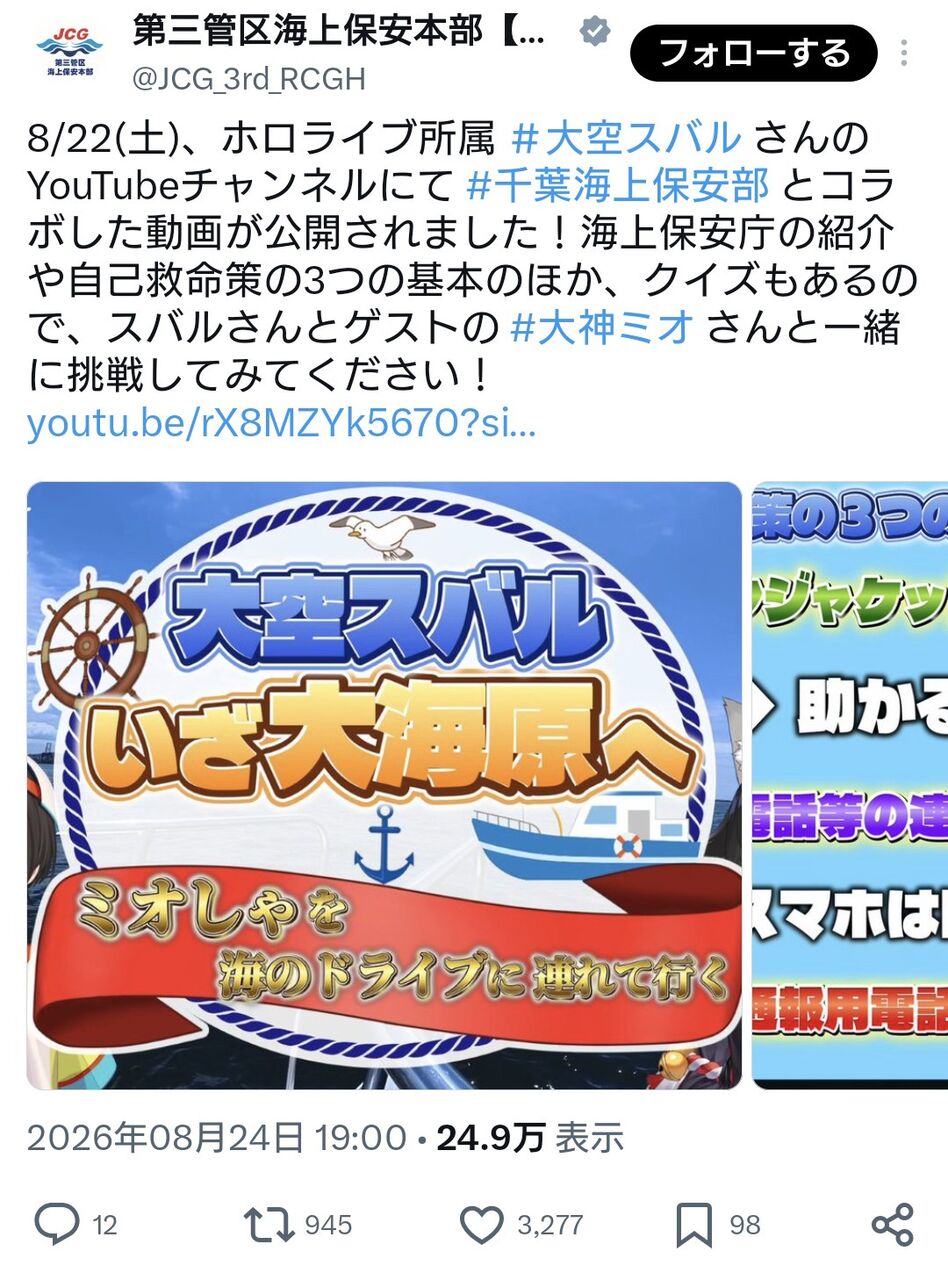948x1280 pixels.
Task: Like this post
Action: pos(481,1224)
